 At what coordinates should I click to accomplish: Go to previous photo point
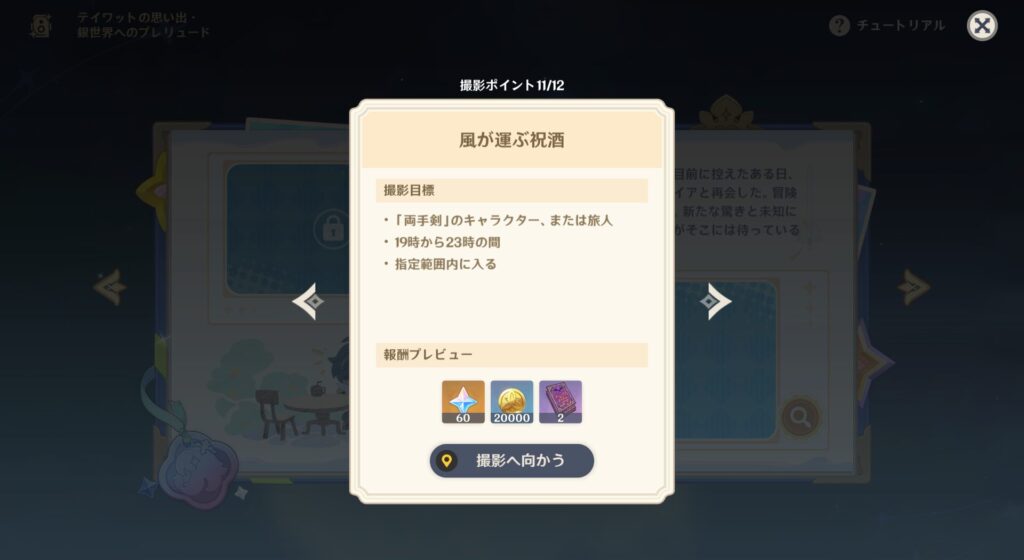[307, 301]
